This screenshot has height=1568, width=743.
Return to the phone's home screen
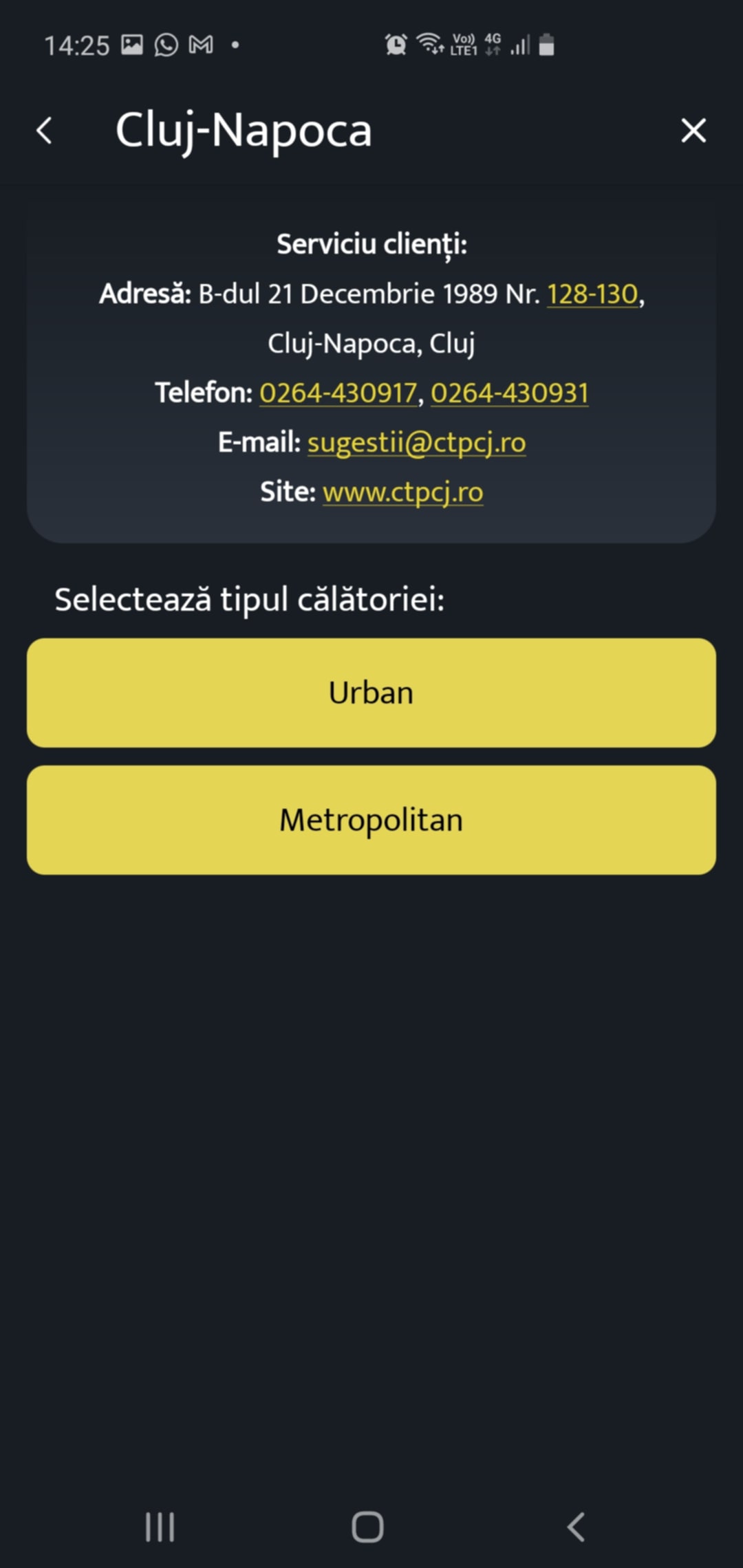367,1527
